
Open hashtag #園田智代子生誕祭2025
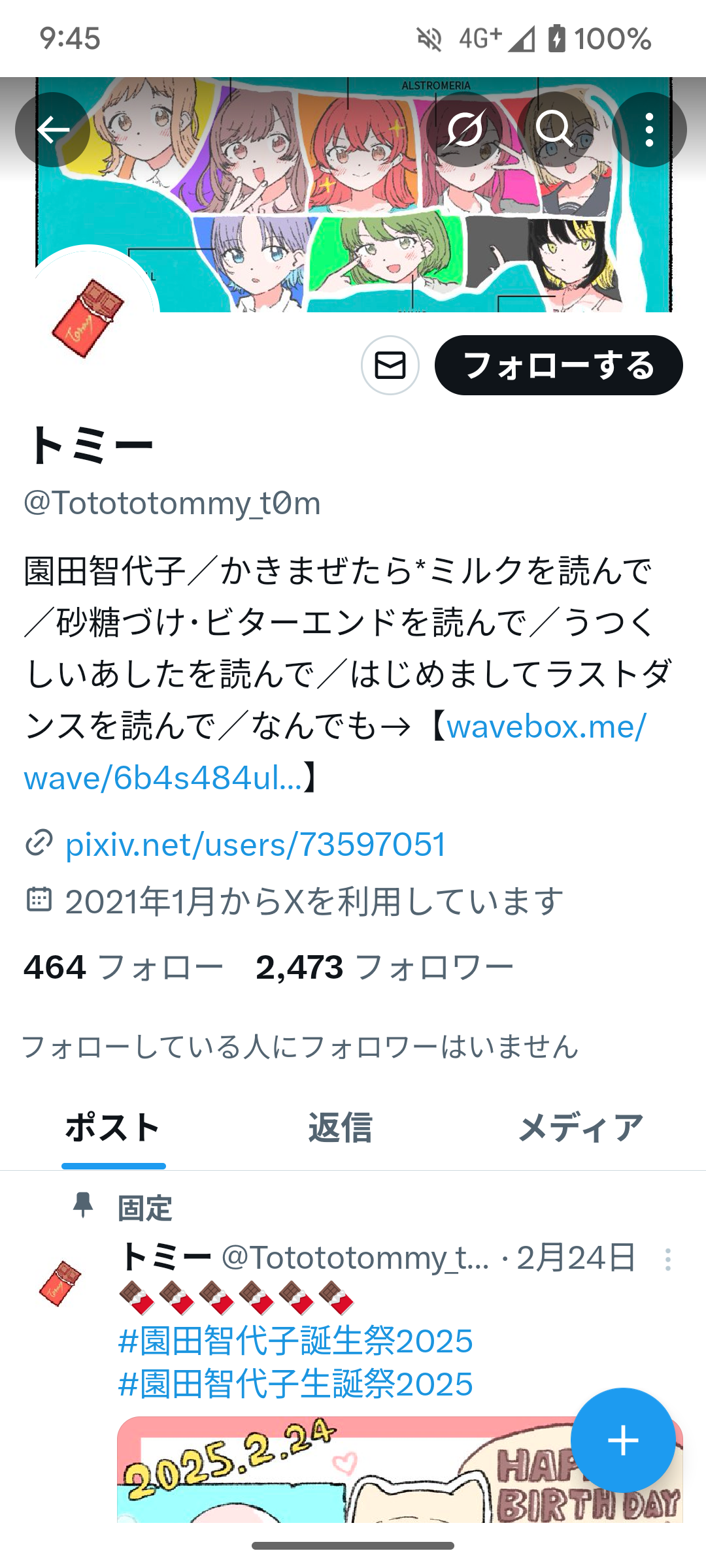[x=295, y=1384]
